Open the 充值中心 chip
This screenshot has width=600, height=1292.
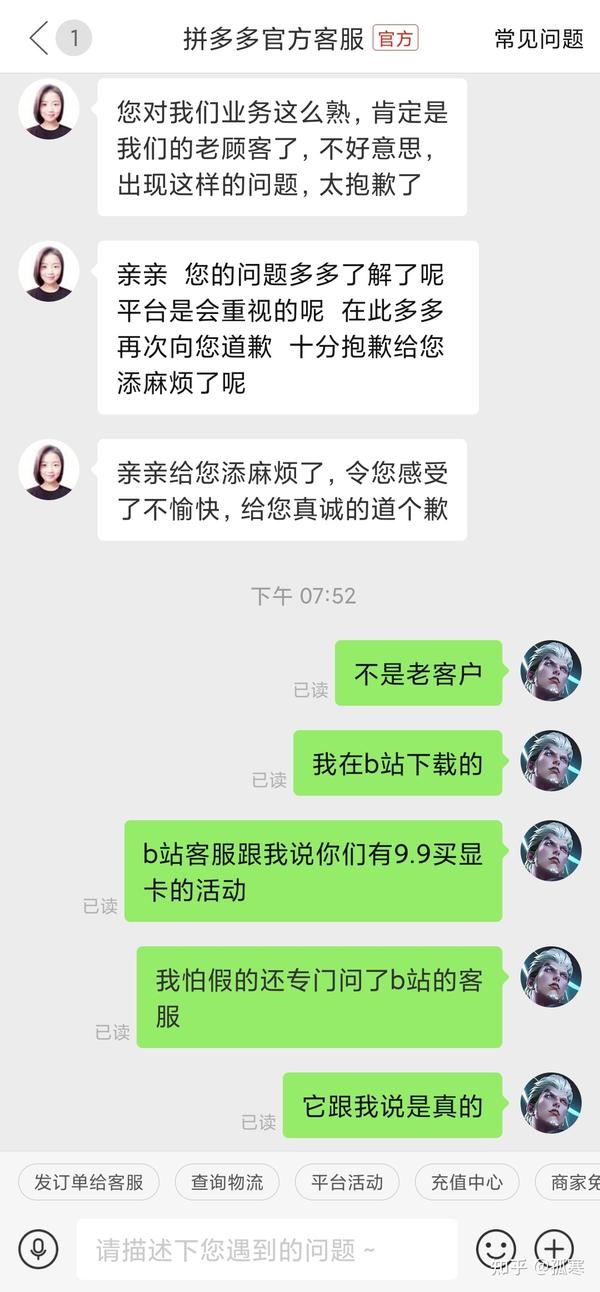click(467, 1182)
